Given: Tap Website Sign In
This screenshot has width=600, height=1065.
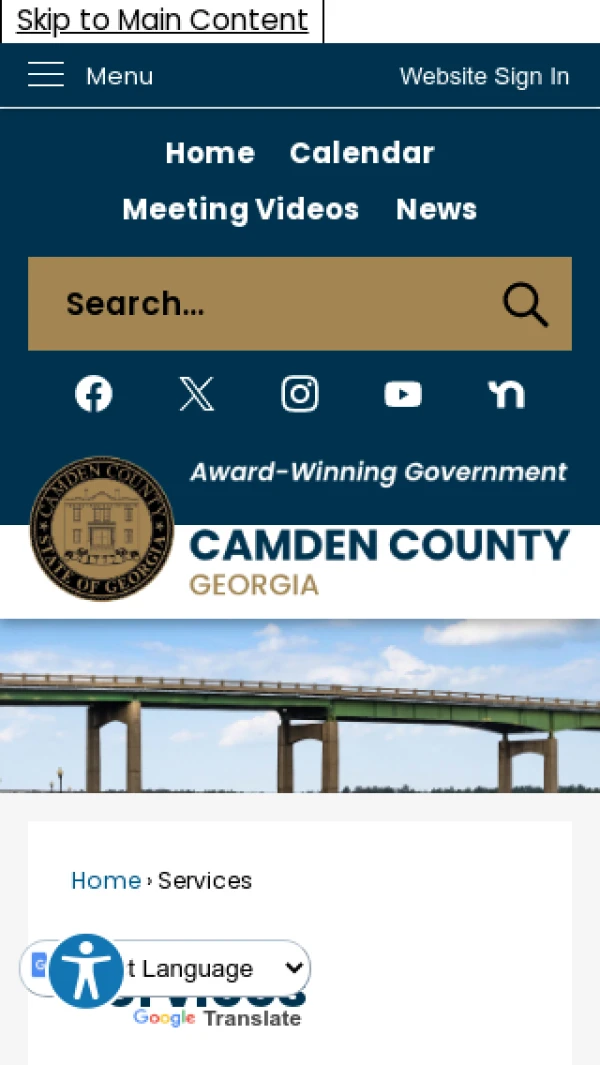Looking at the screenshot, I should [484, 76].
